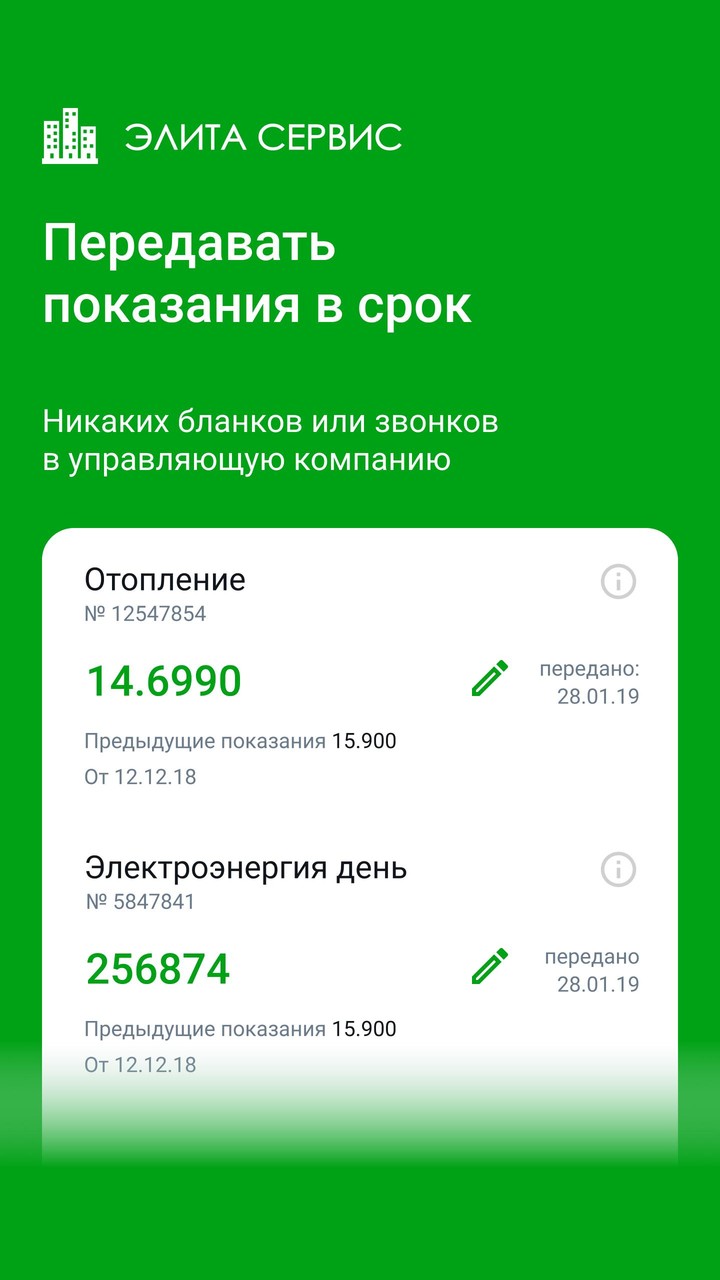Select the pencil edit icon for Электроэнергия reading
Viewport: 720px width, 1280px height.
tap(489, 967)
